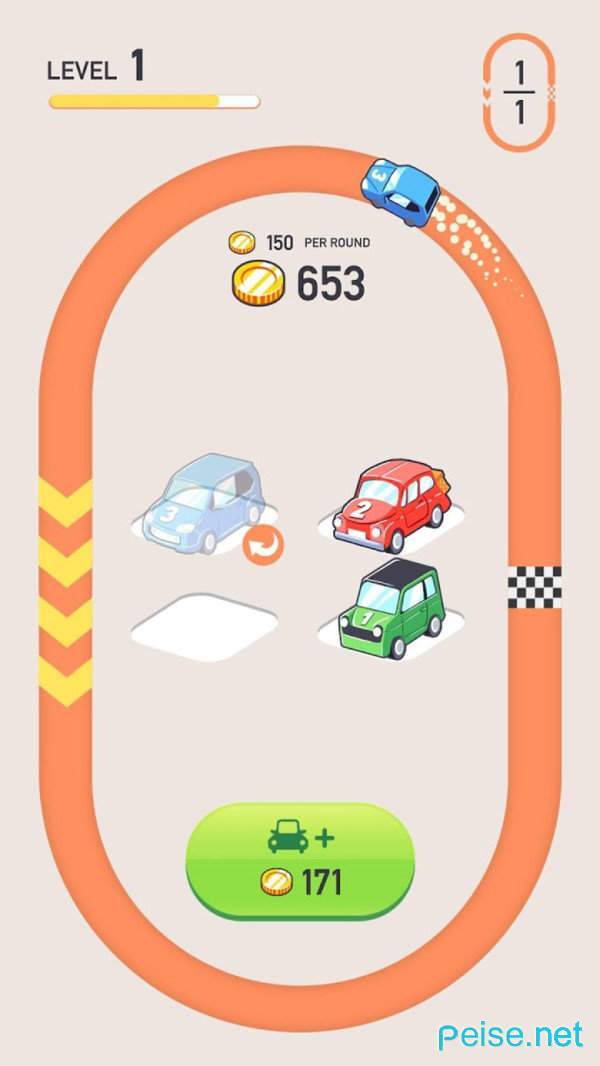The image size is (600, 1066).
Task: Select the green number 1 car
Action: (x=392, y=608)
